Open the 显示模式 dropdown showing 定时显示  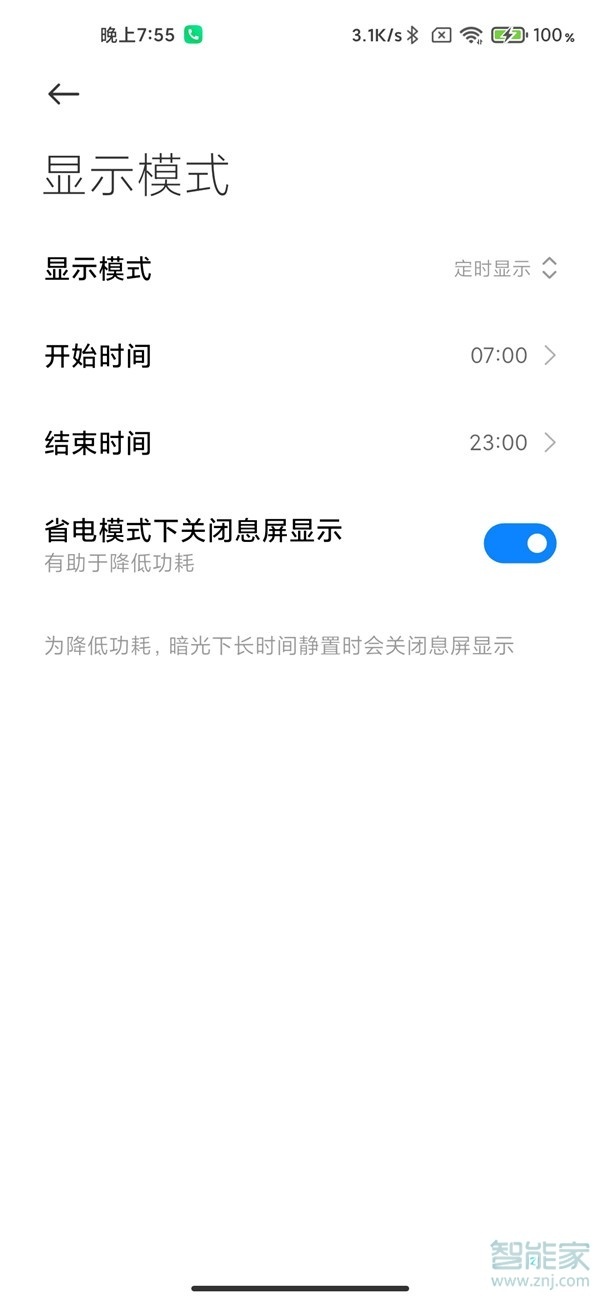504,268
